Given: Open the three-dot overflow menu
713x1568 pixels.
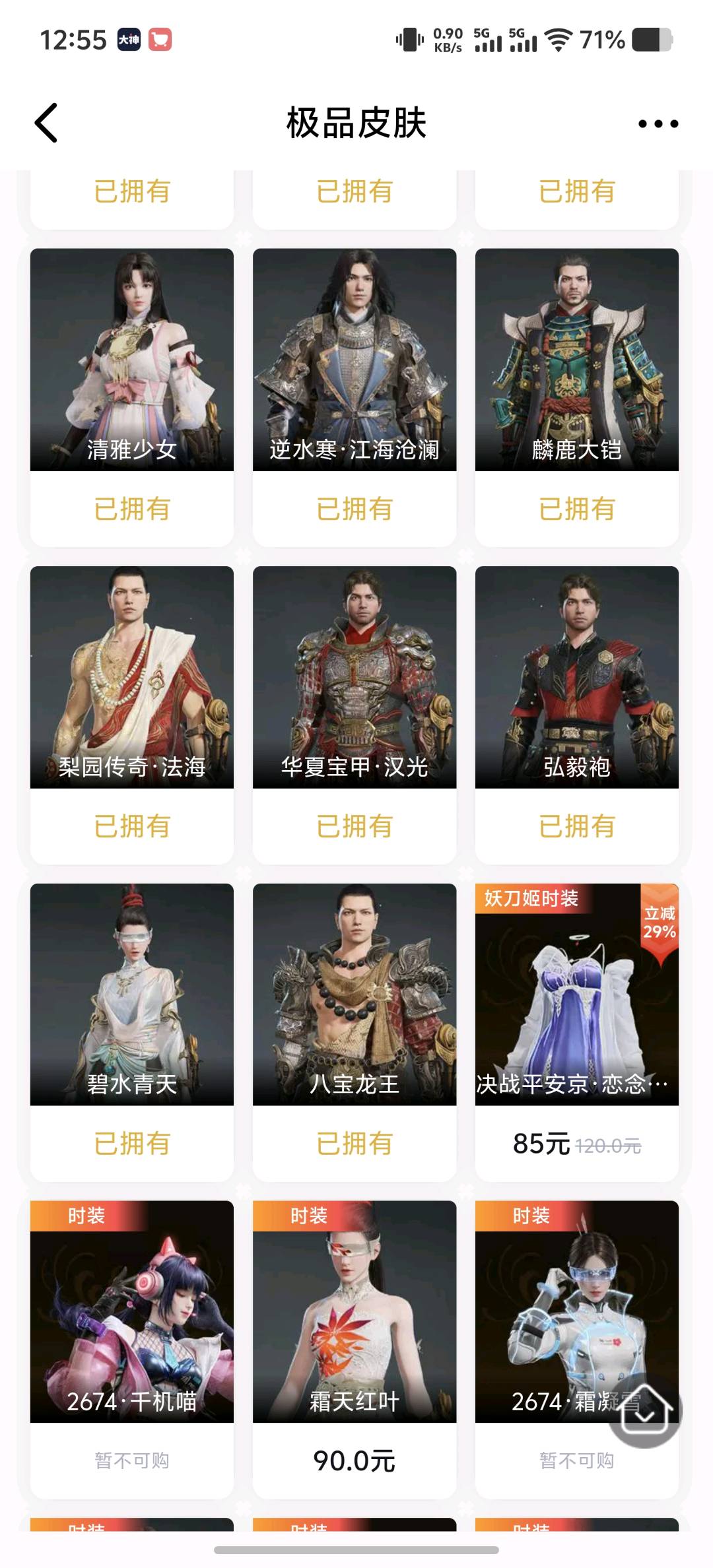Looking at the screenshot, I should point(658,123).
